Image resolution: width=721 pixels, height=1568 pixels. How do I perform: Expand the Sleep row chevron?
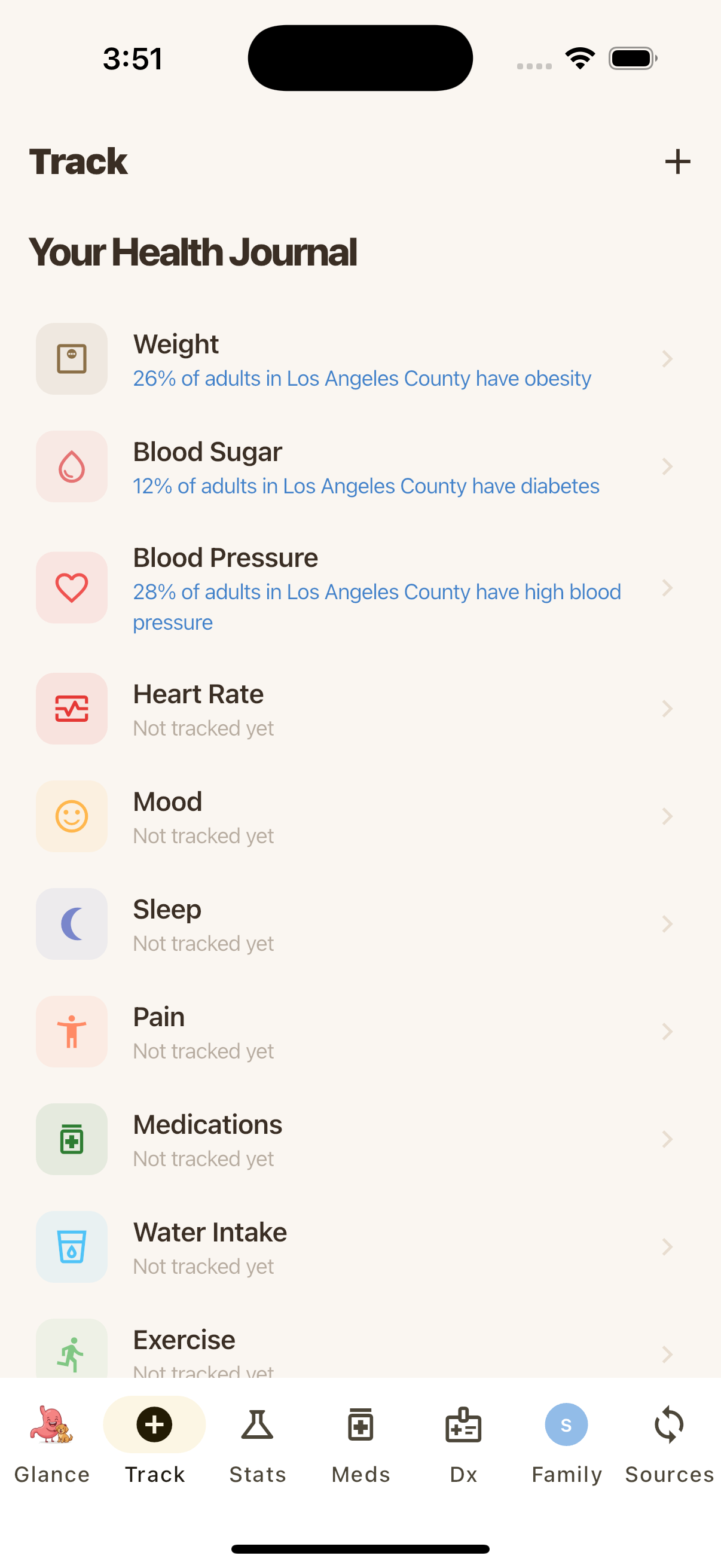coord(668,923)
